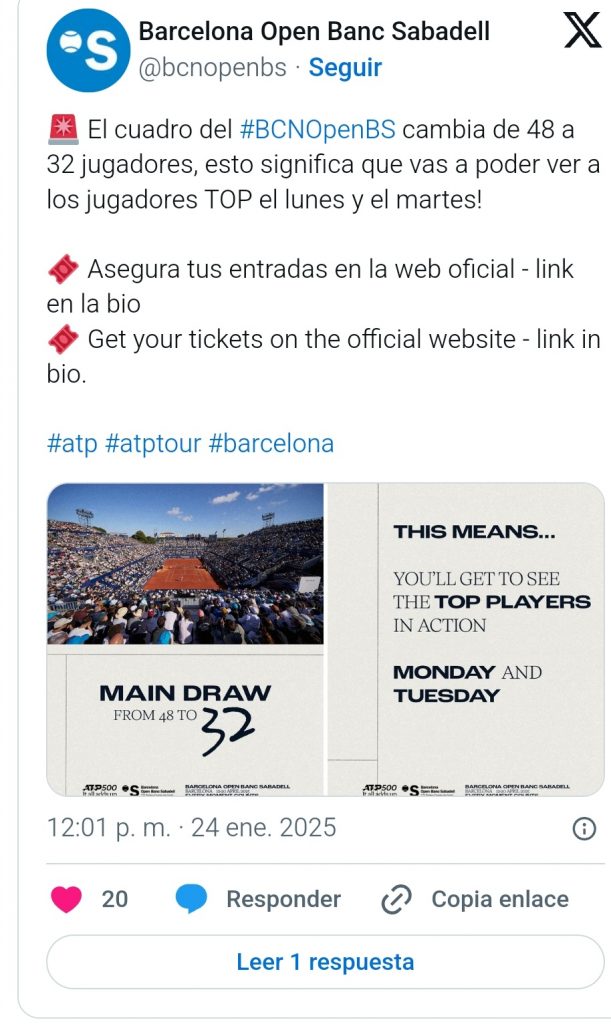Screen dimensions: 611x1024
Task: Open the tweet date 24 ene. 2025
Action: pyautogui.click(x=191, y=828)
